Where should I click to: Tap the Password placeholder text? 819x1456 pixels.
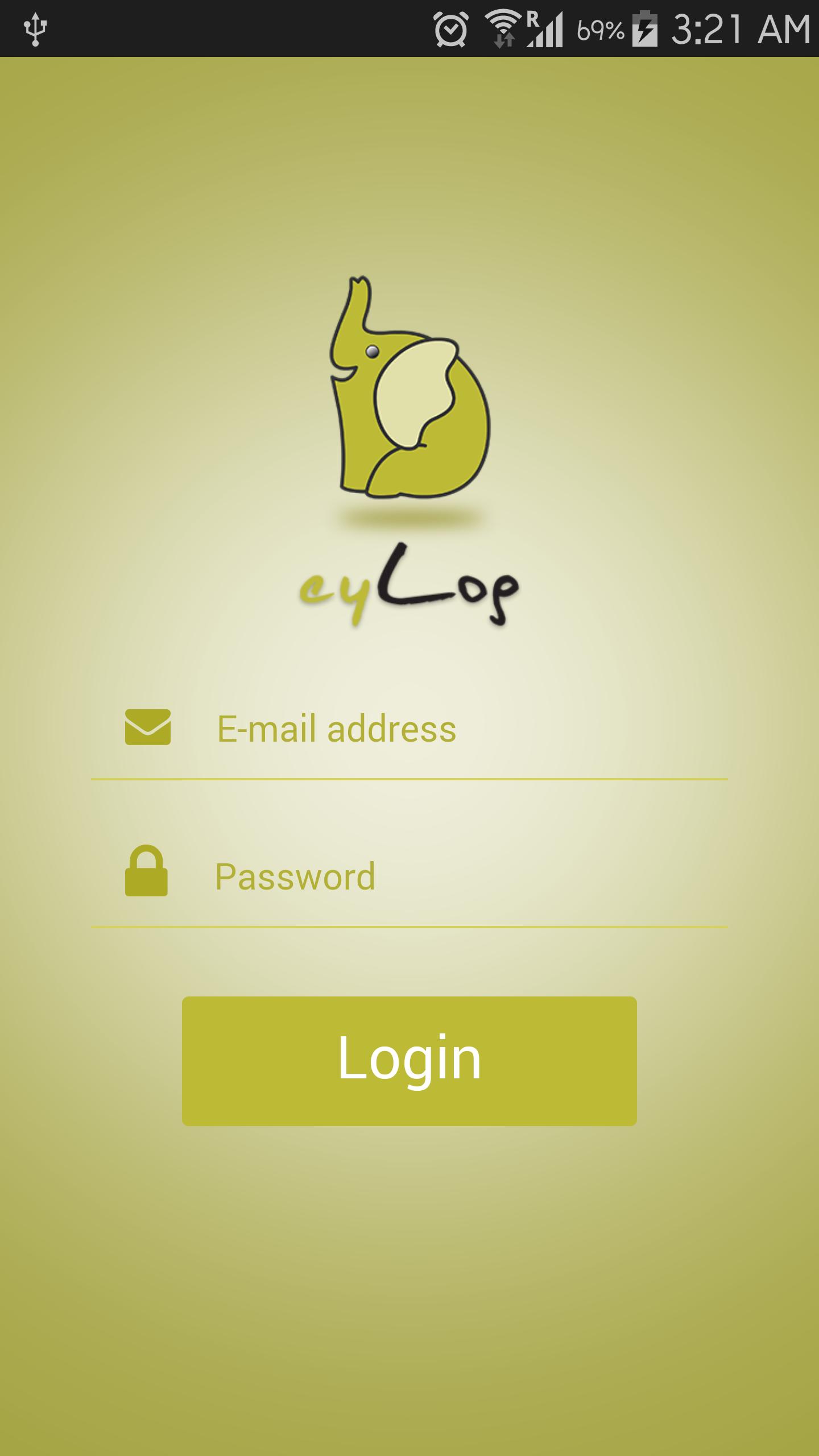(296, 876)
